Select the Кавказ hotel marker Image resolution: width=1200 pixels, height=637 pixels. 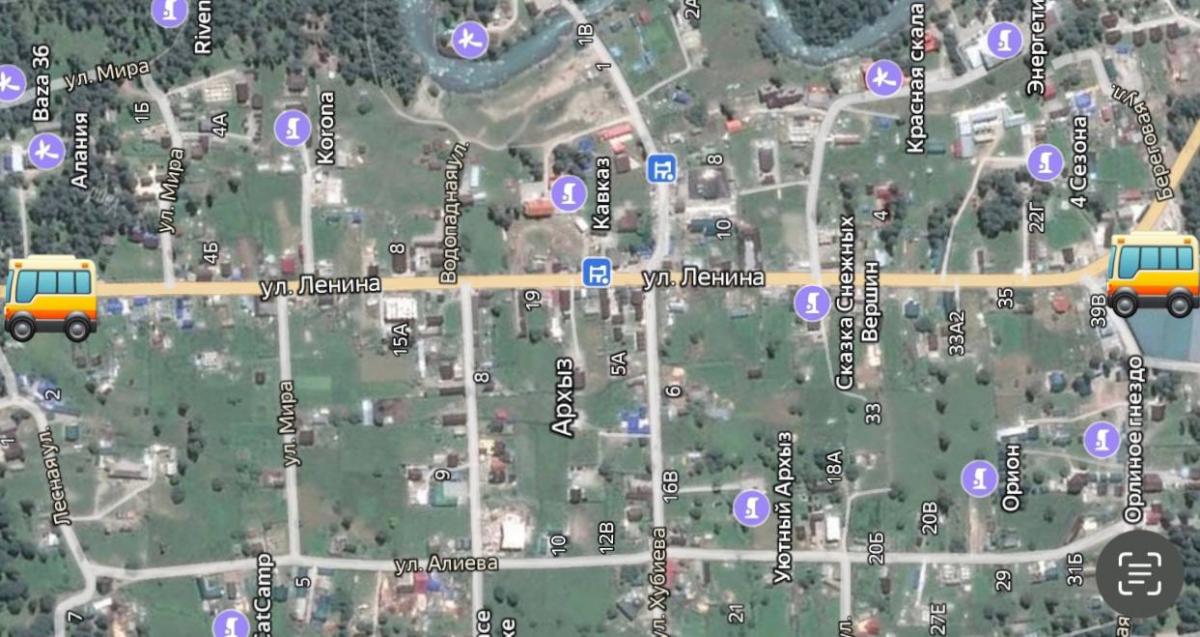tap(567, 193)
